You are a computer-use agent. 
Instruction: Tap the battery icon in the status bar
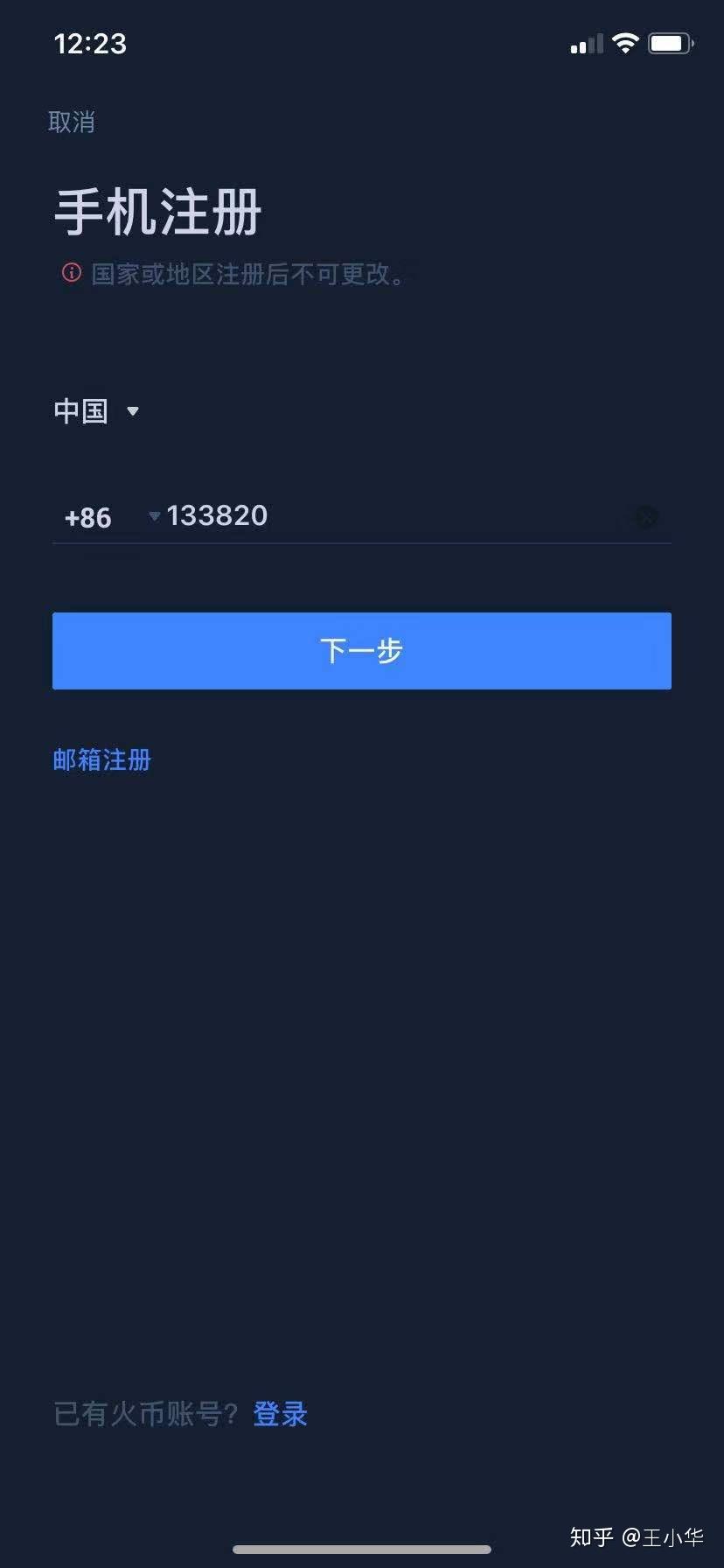670,42
